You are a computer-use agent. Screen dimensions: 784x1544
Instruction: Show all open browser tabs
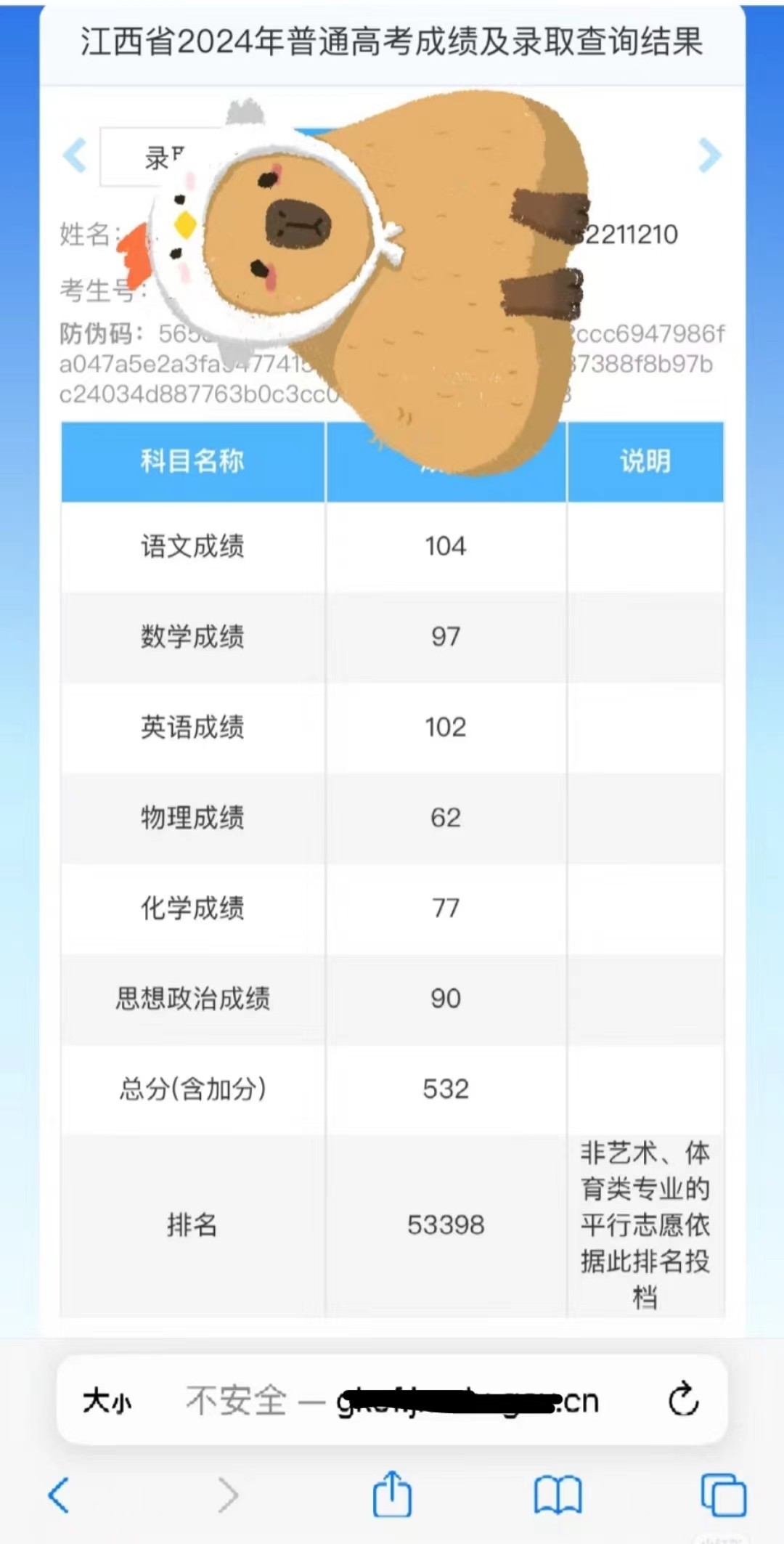coord(723,1495)
